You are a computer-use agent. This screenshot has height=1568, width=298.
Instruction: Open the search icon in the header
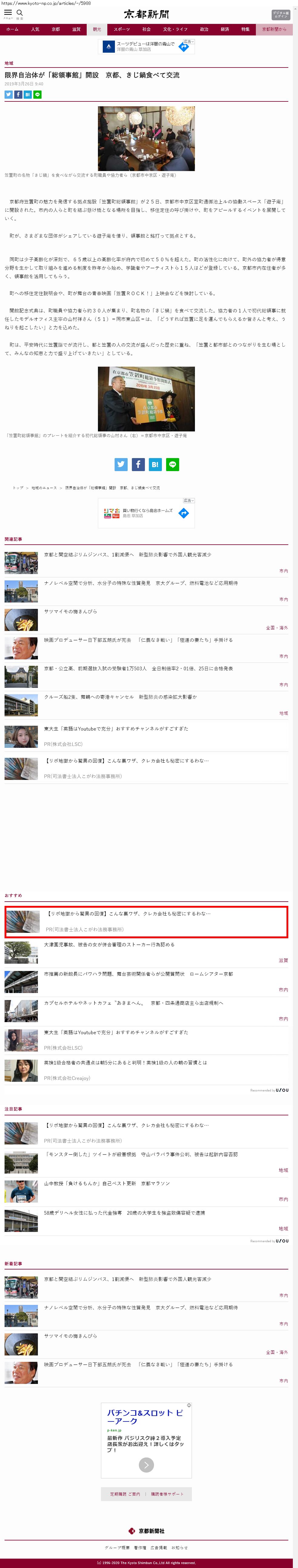tap(19, 13)
